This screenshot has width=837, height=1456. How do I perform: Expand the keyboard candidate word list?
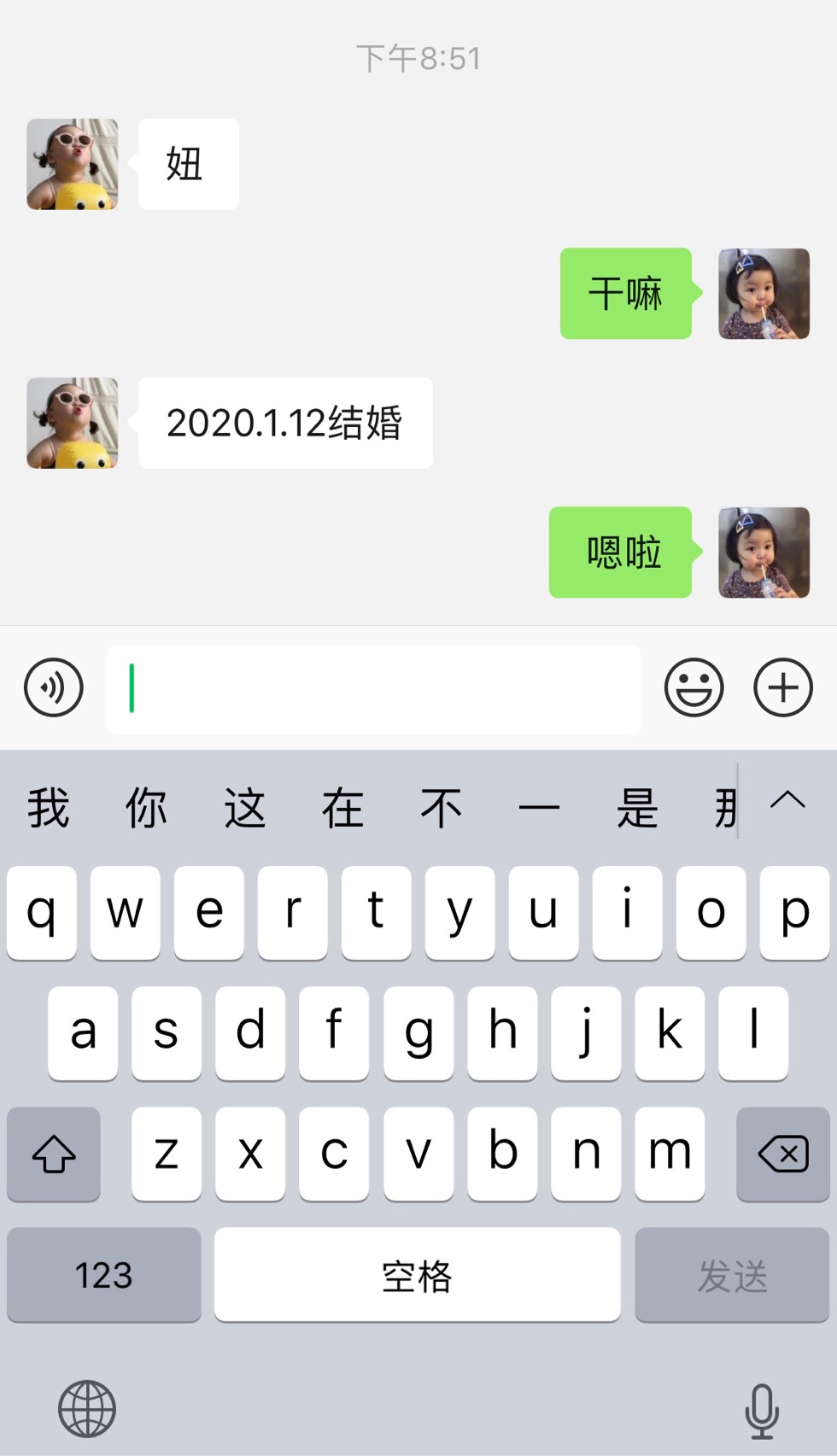tap(787, 801)
